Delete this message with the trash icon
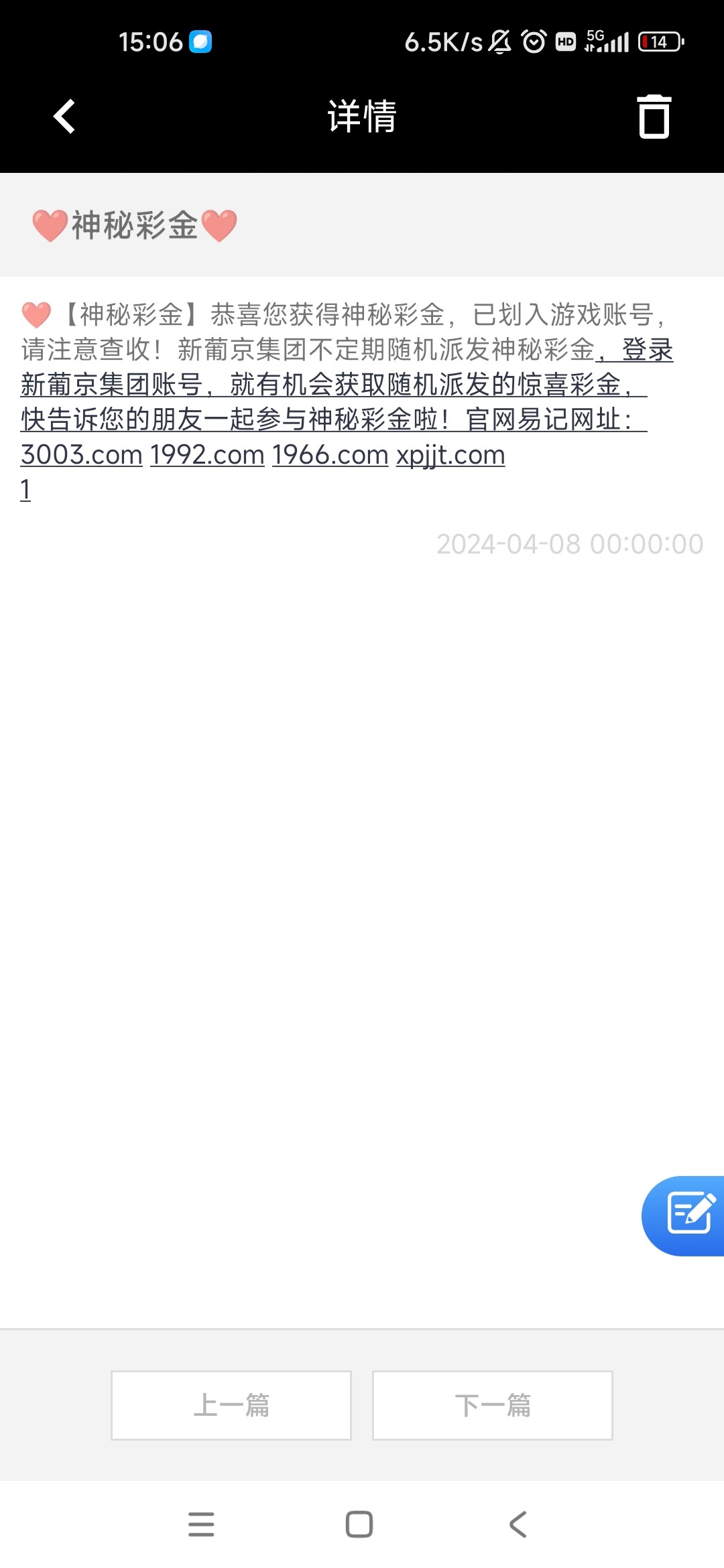This screenshot has height=1568, width=724. click(654, 117)
